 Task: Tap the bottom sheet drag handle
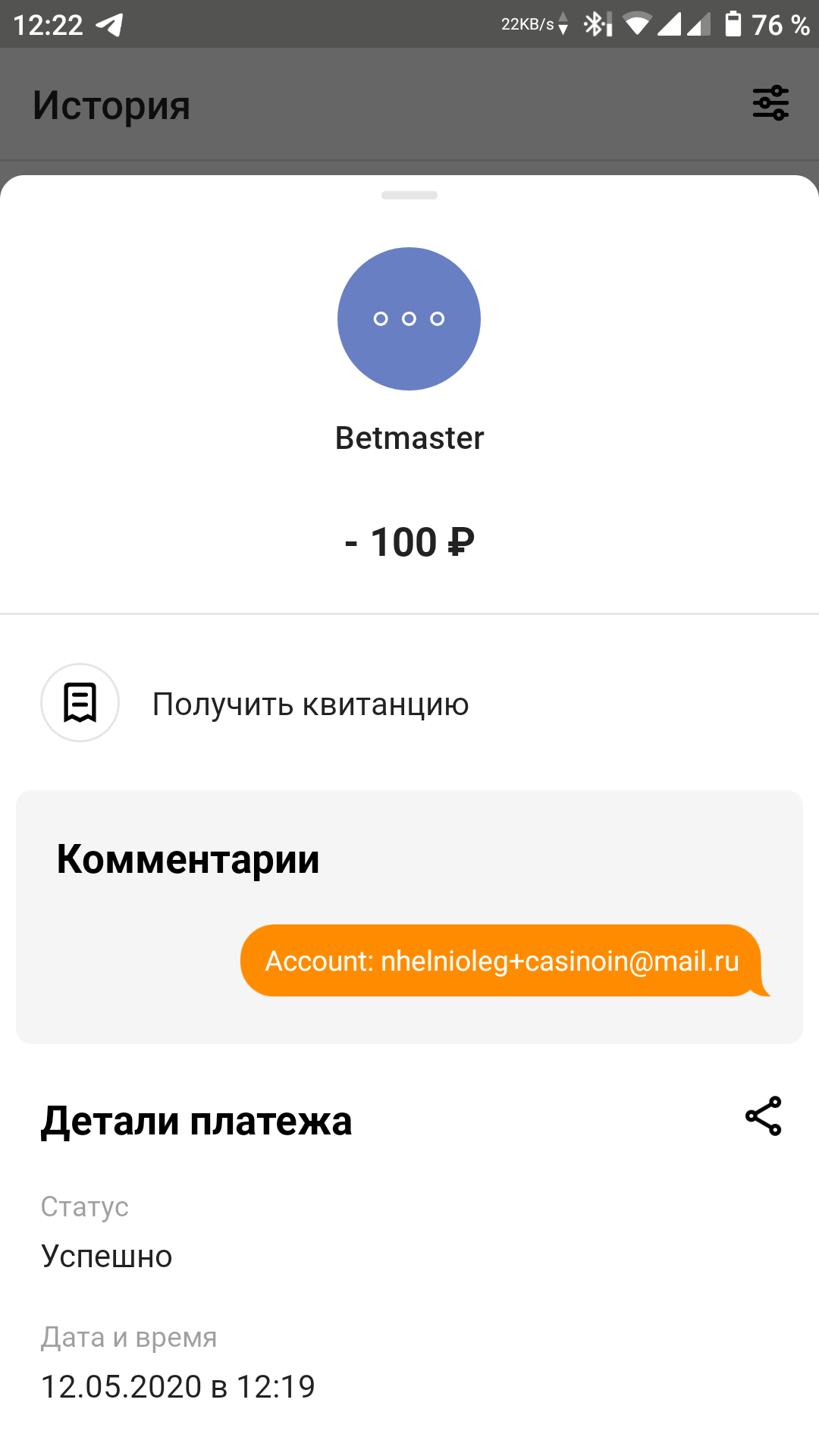click(x=409, y=195)
